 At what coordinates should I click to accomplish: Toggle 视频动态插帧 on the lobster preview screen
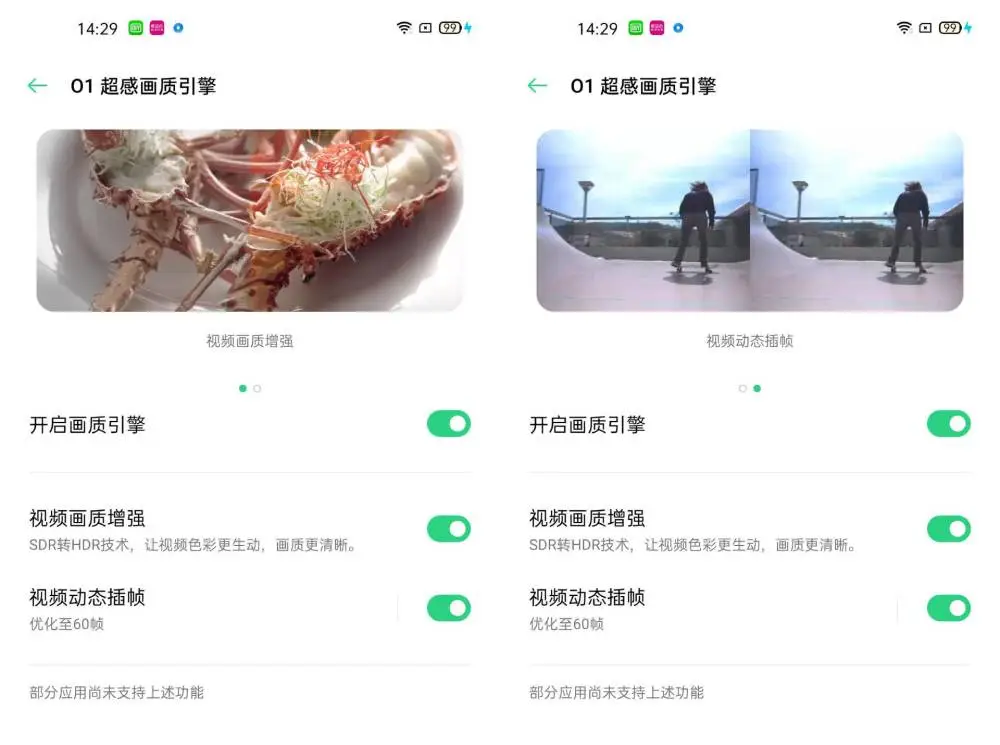coord(448,608)
